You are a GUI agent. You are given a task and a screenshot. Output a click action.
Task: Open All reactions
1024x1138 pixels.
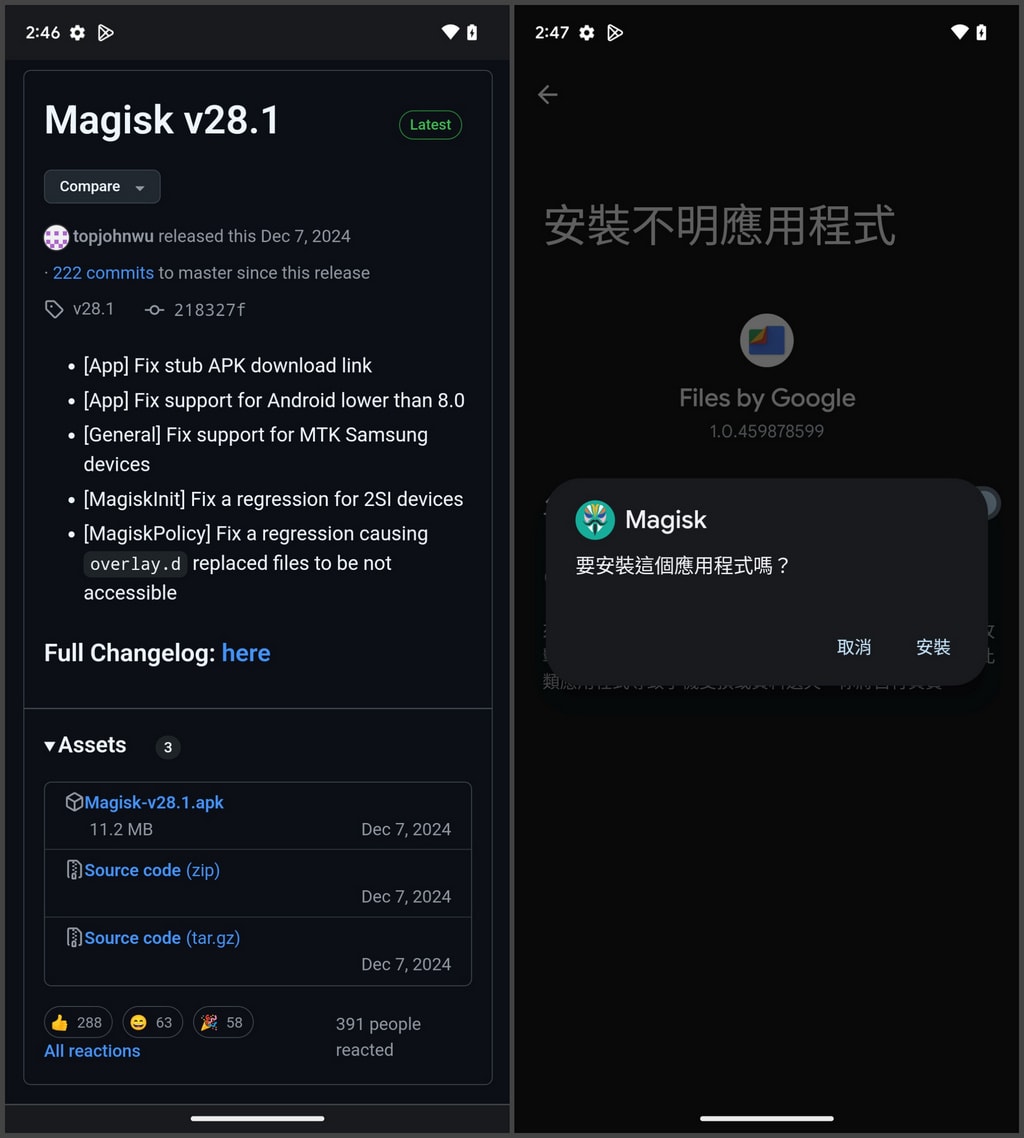tap(92, 1051)
